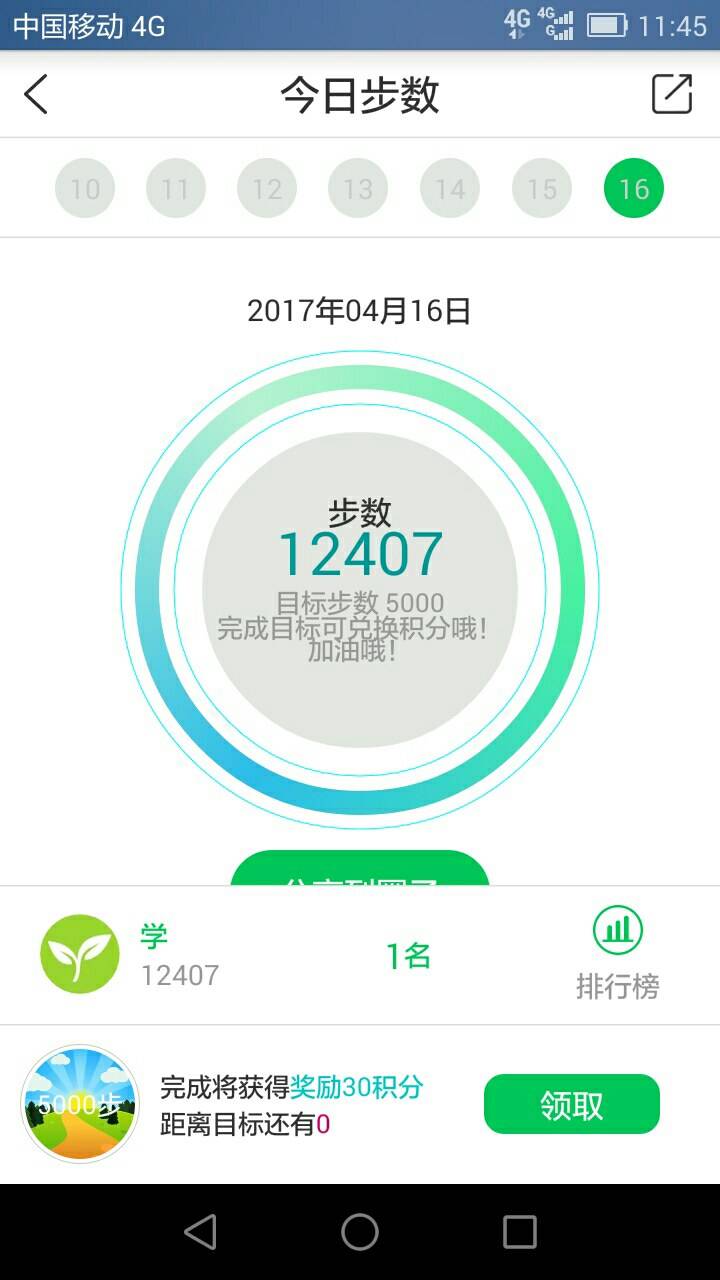
Task: Share today's step count
Action: point(672,94)
